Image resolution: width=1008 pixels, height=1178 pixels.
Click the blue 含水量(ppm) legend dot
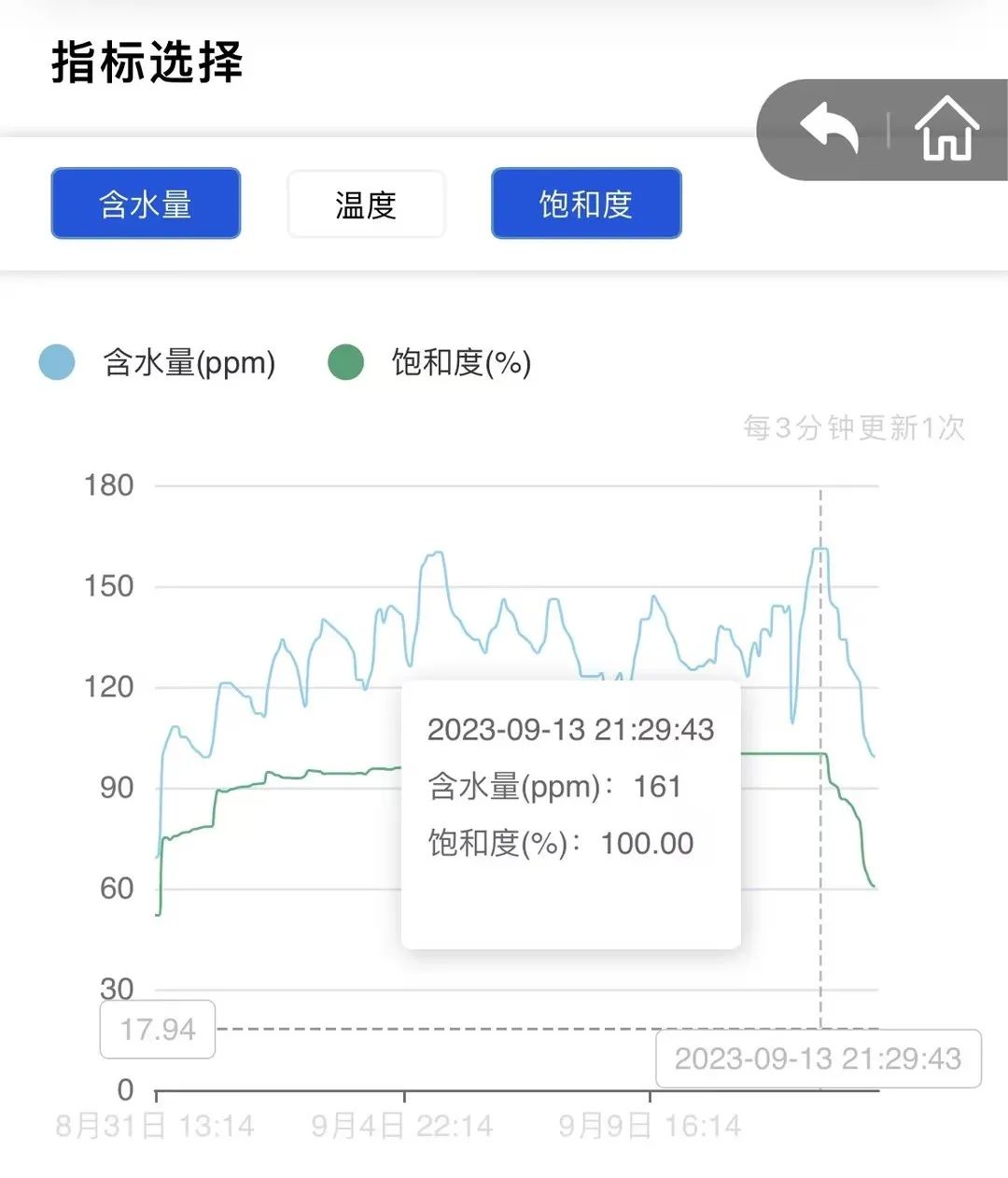pos(56,362)
